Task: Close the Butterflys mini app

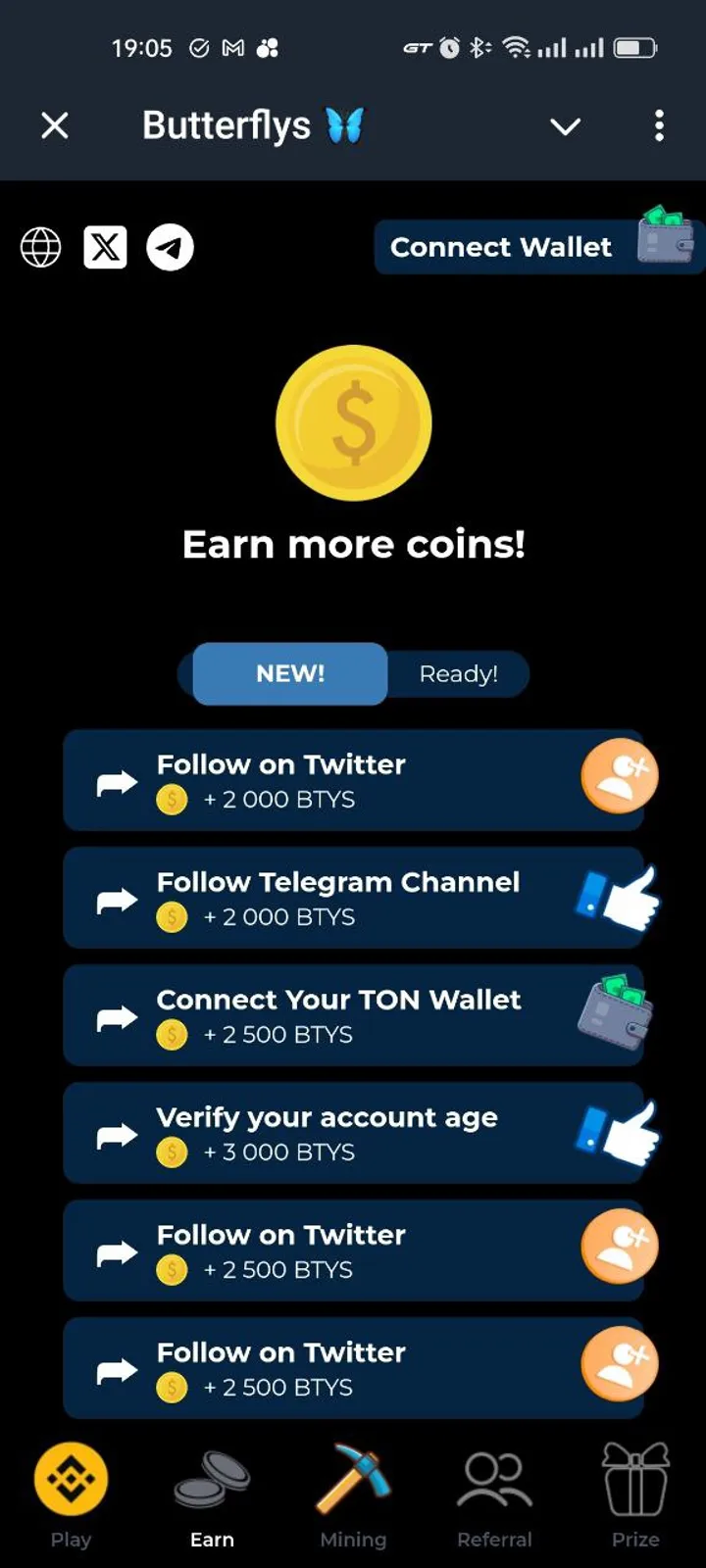Action: tap(55, 125)
